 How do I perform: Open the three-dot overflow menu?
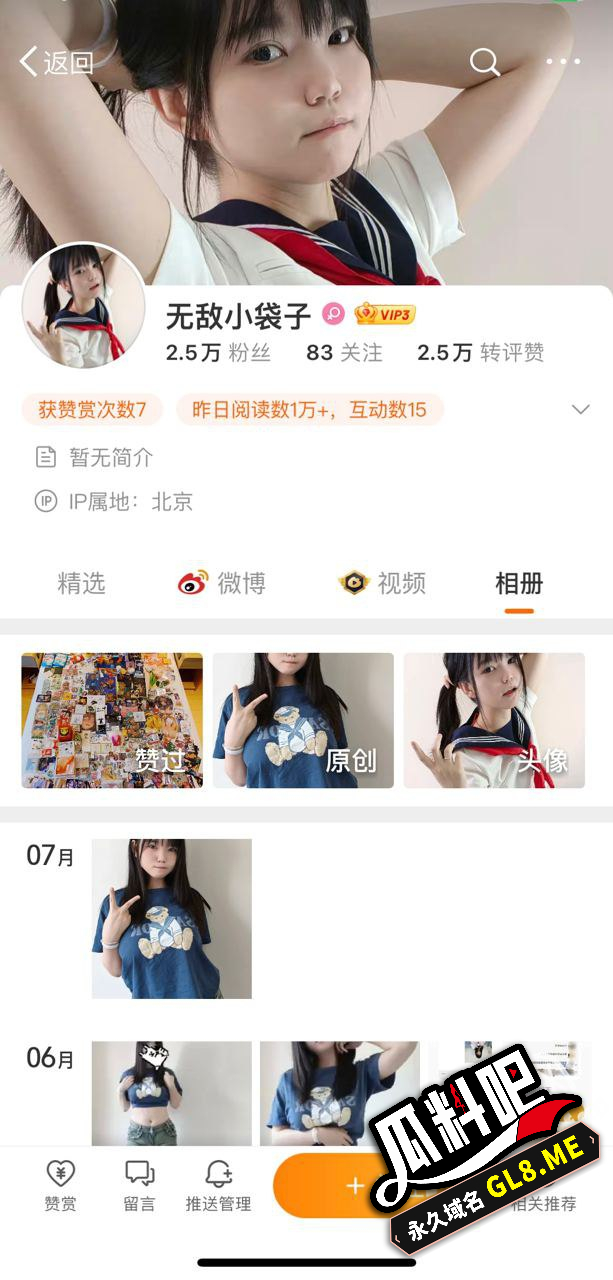coord(563,62)
